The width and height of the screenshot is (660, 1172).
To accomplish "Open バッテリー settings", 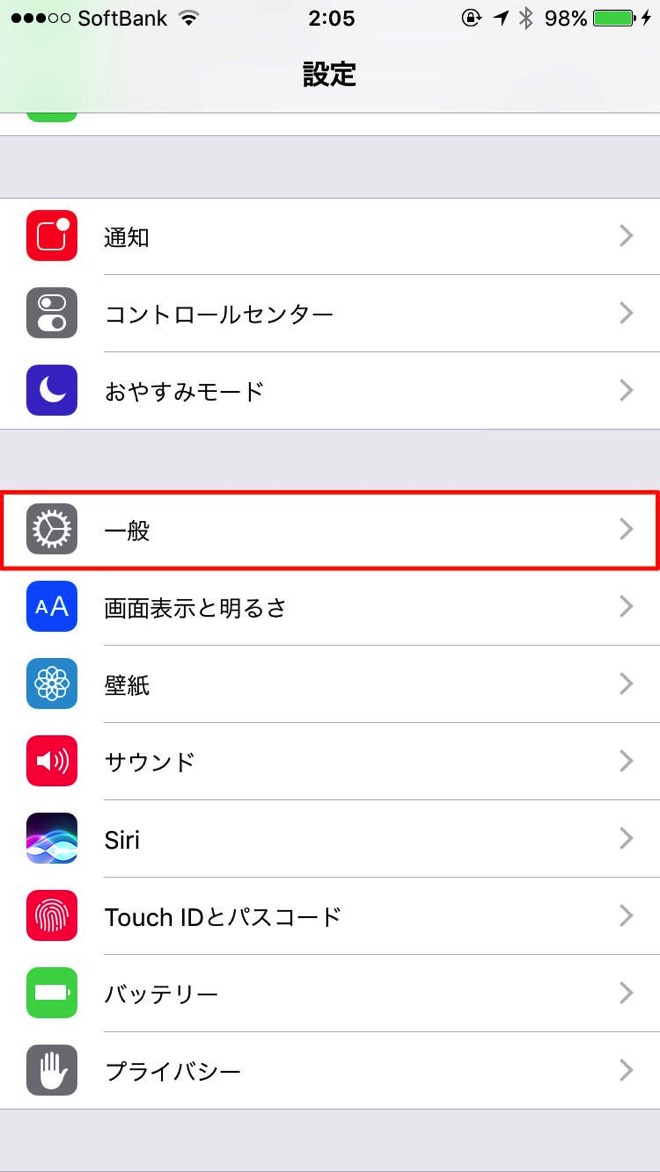I will [330, 993].
